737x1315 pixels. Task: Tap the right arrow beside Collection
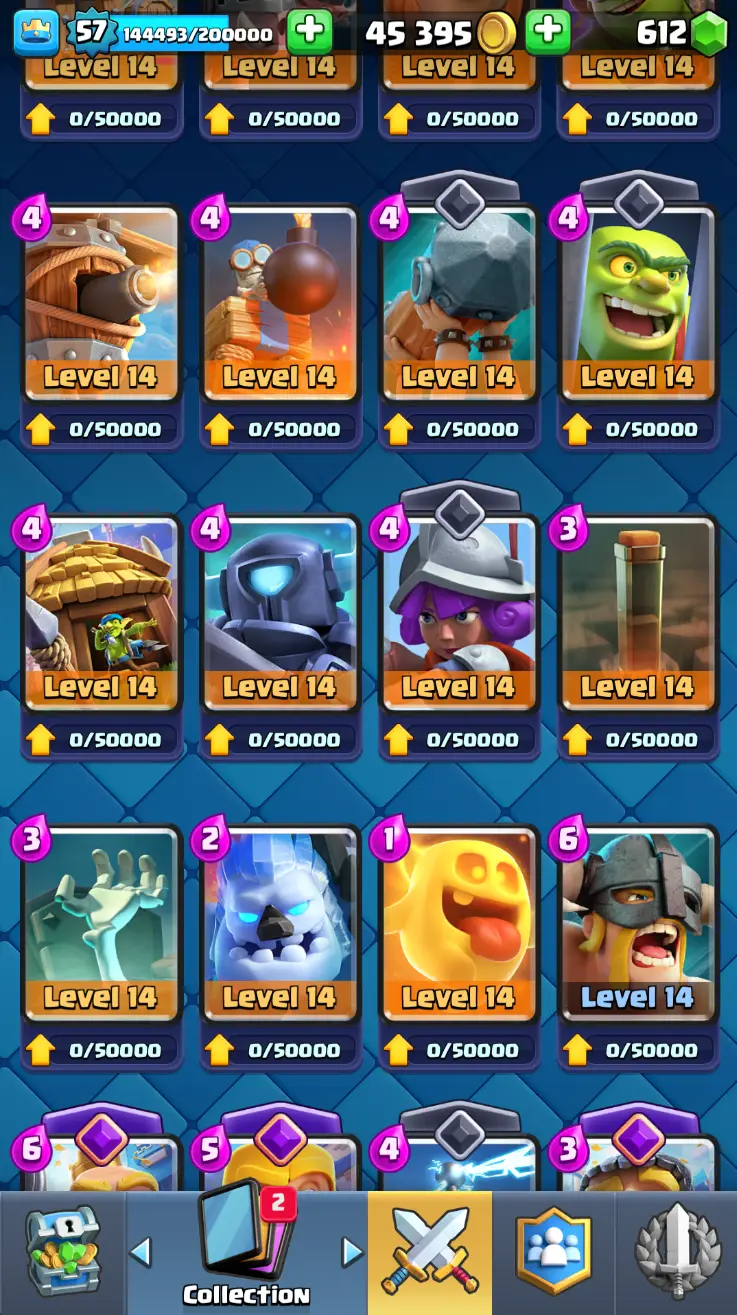351,1251
